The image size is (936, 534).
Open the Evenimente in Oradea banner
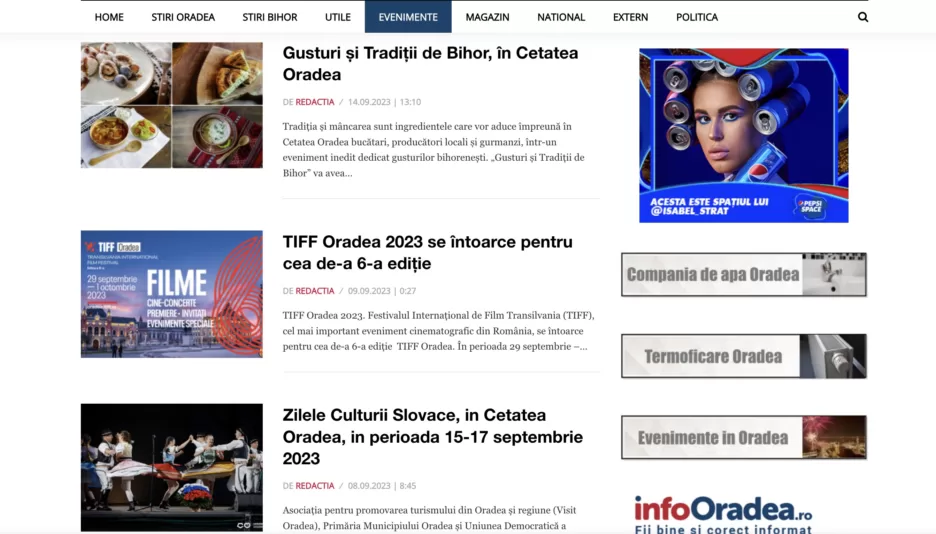[x=743, y=437]
